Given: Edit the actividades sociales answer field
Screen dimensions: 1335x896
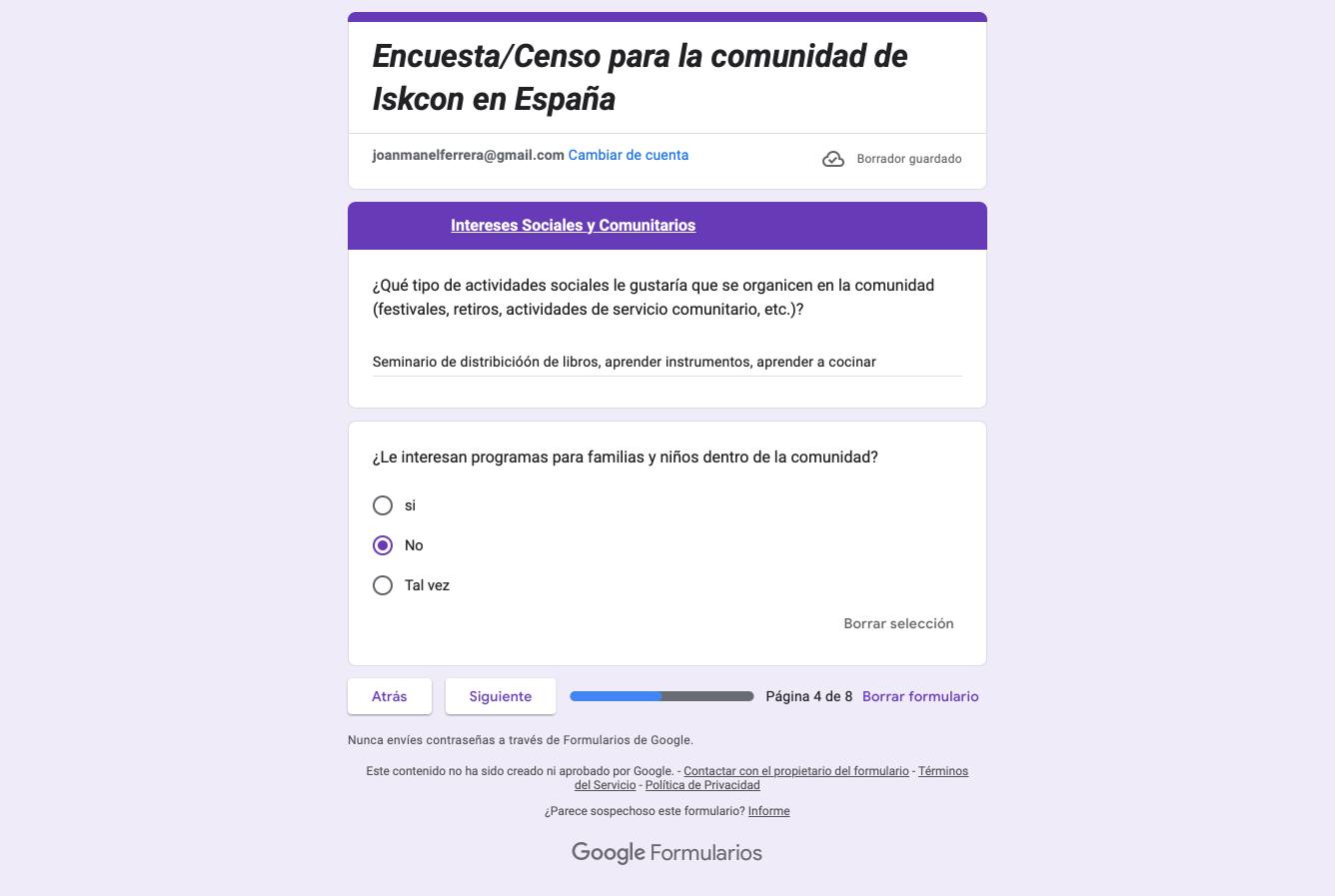Looking at the screenshot, I should (x=667, y=362).
